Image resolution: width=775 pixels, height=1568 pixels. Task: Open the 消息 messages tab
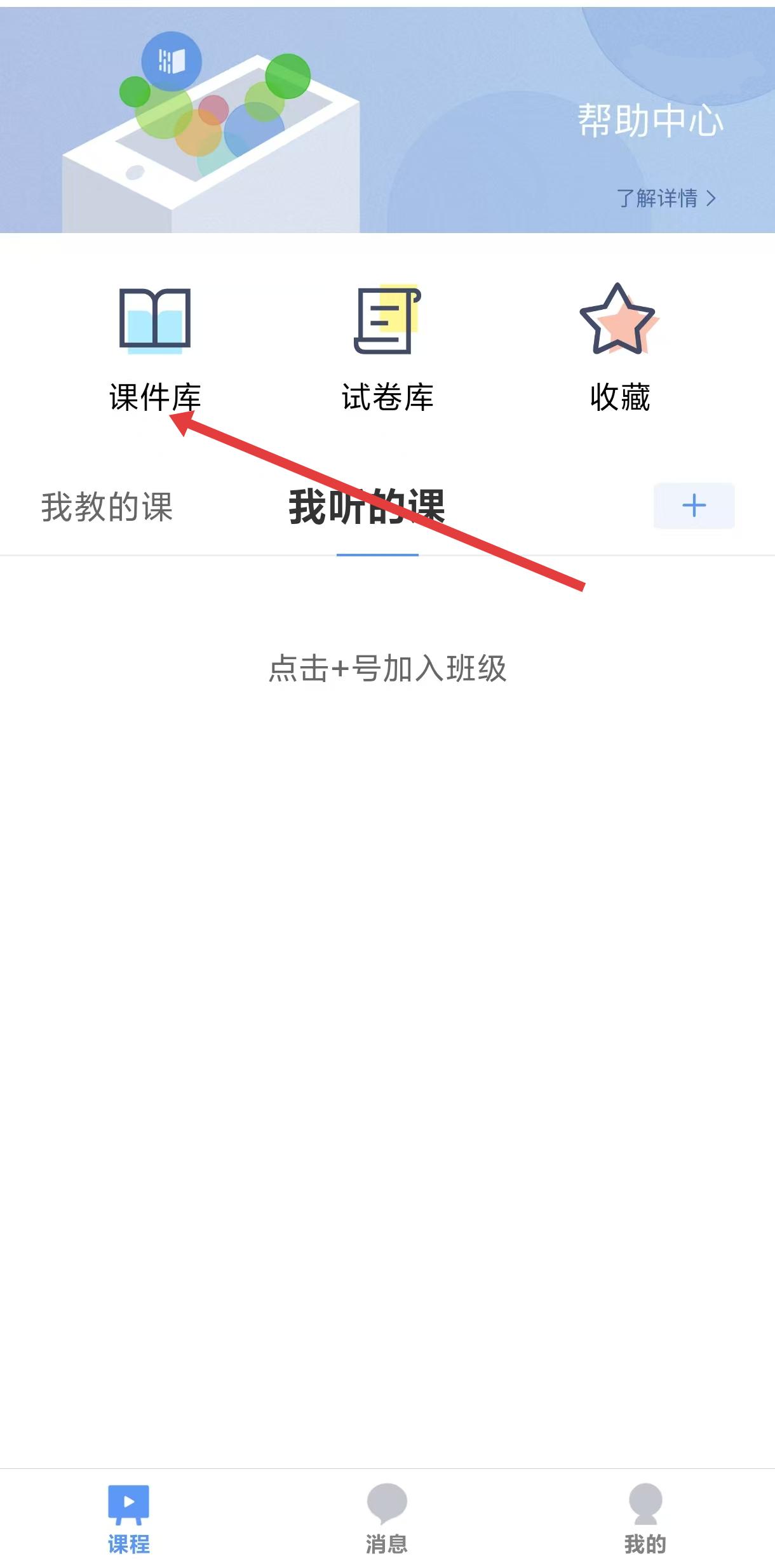386,1518
